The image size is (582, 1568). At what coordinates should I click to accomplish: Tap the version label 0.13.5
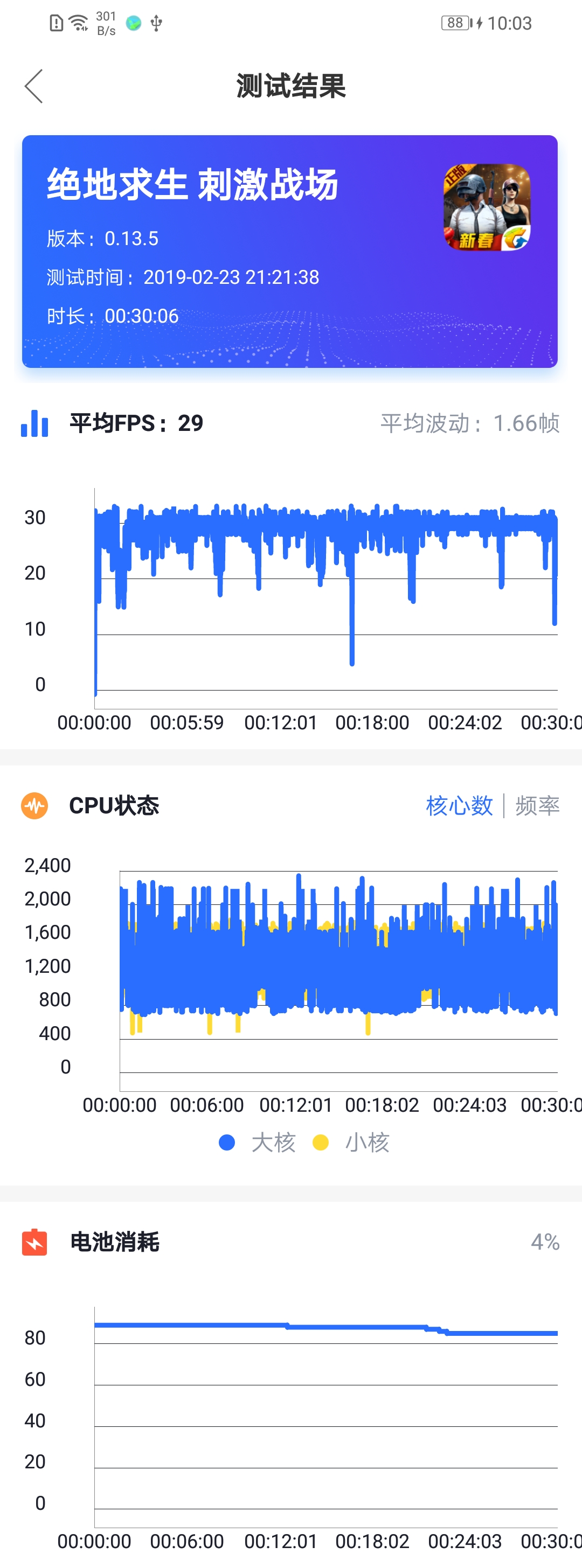click(131, 239)
